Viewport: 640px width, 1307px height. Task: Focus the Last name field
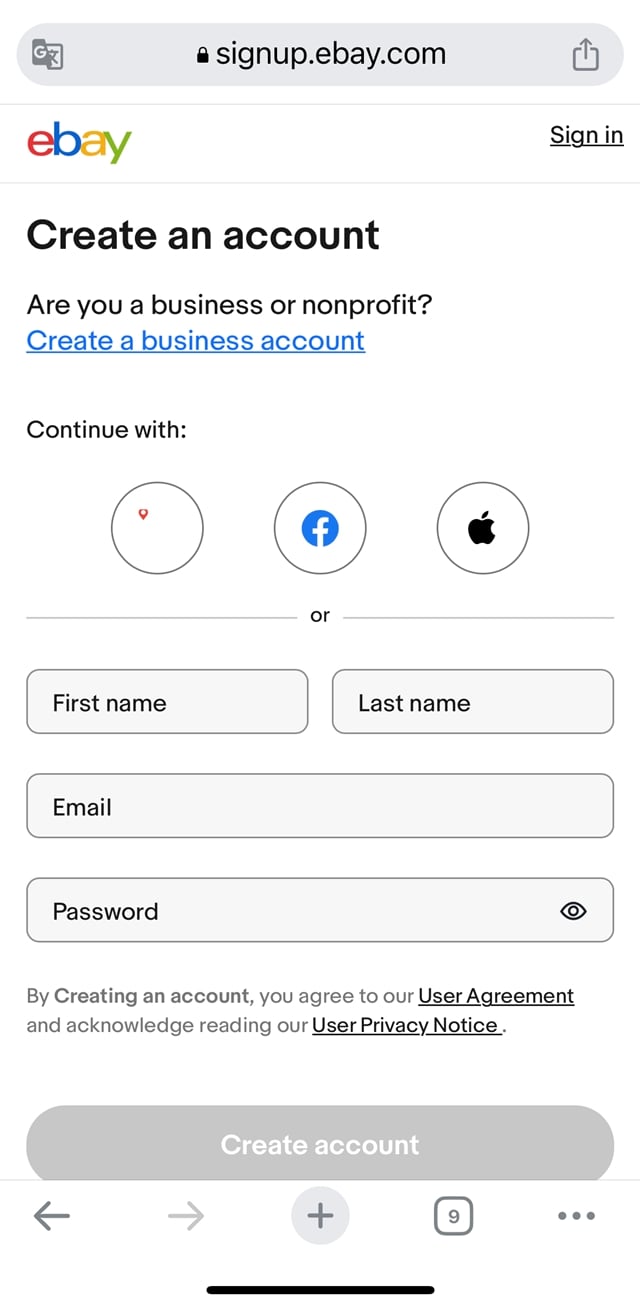coord(472,702)
